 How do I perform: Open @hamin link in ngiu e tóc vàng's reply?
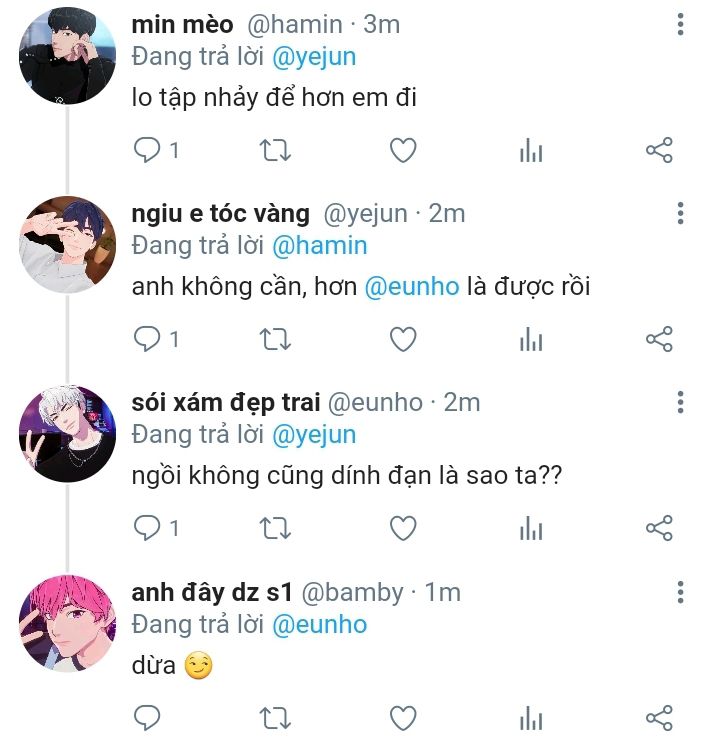click(x=320, y=245)
